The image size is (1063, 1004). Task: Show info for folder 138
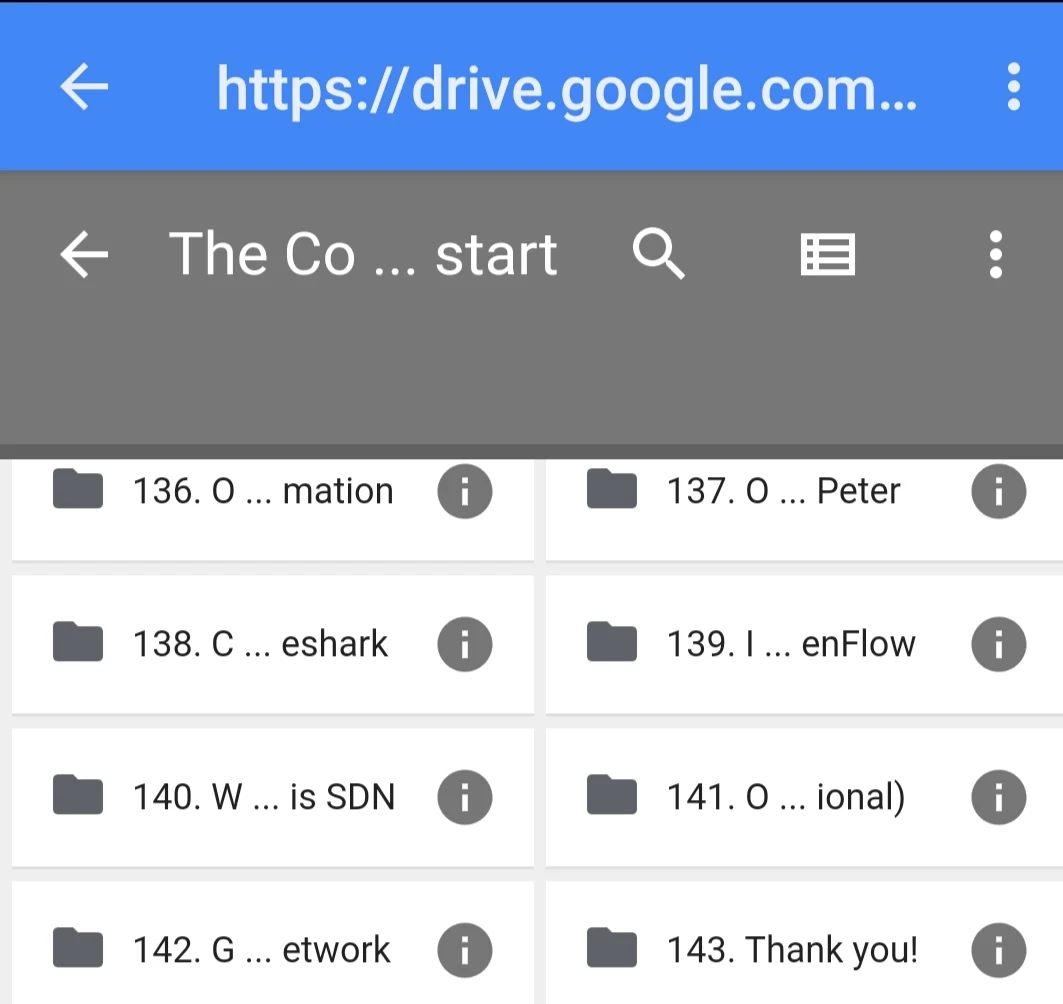(x=465, y=644)
